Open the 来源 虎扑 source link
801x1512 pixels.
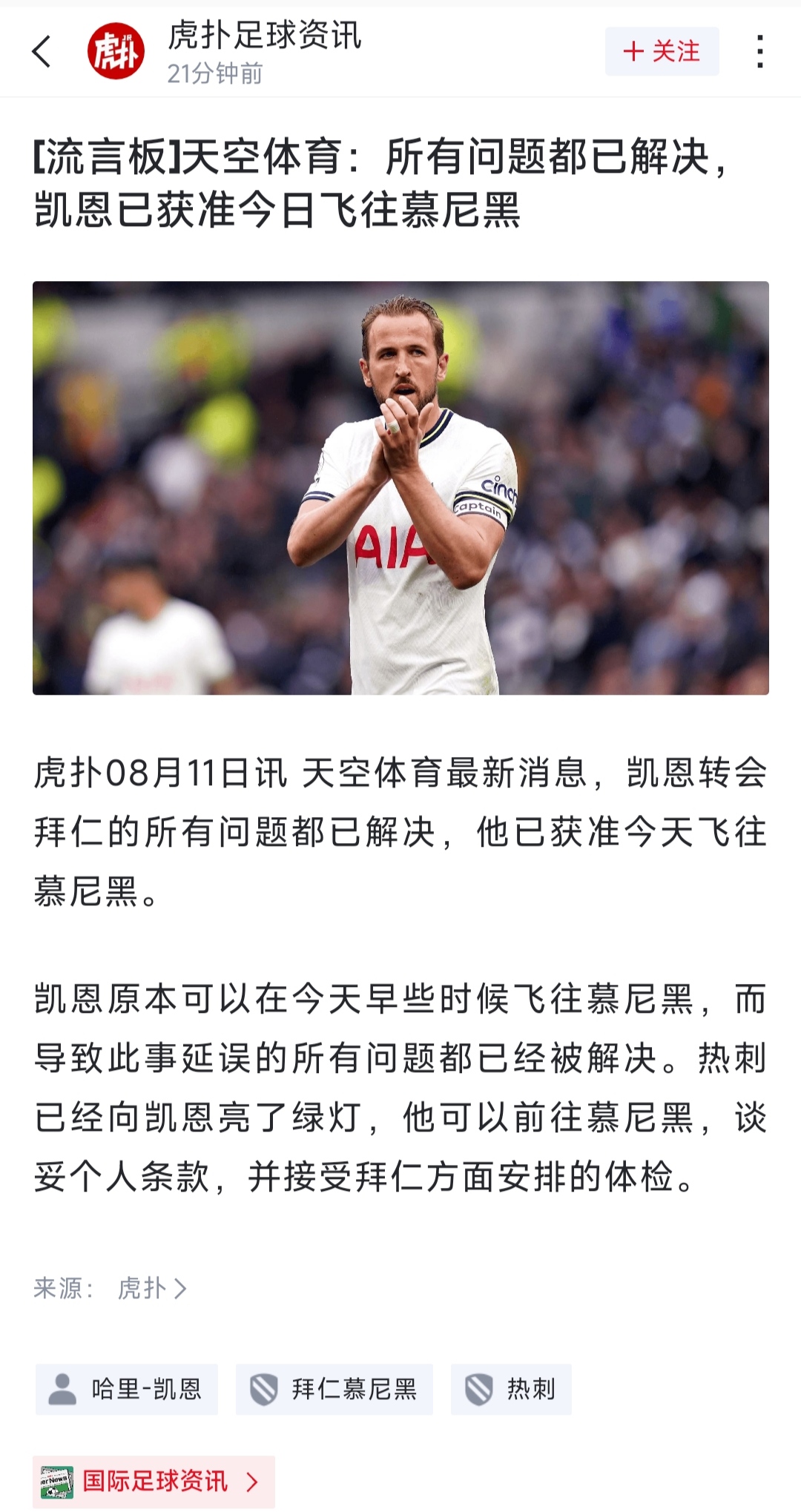pos(151,1288)
